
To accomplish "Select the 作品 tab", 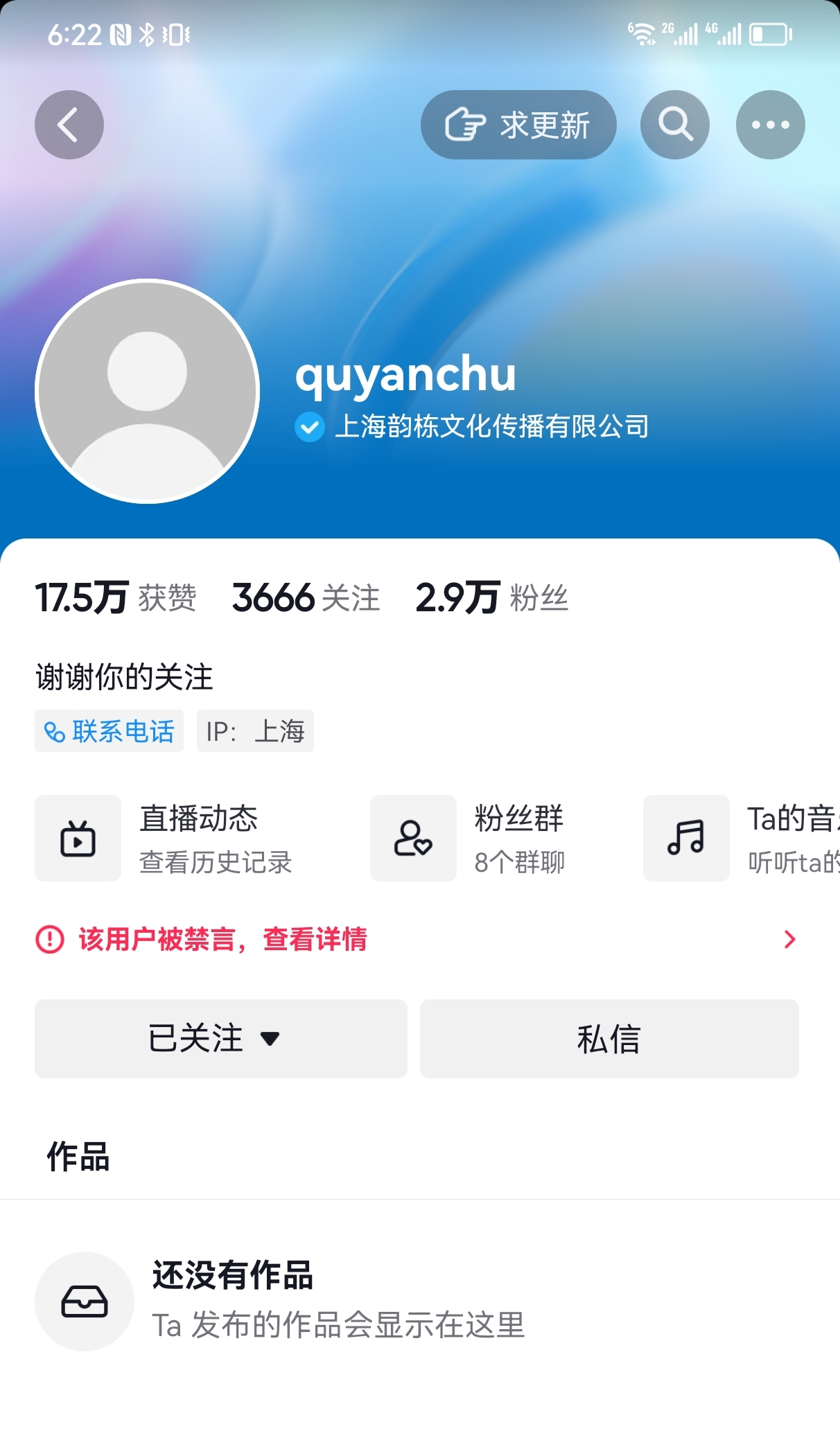I will (78, 1157).
